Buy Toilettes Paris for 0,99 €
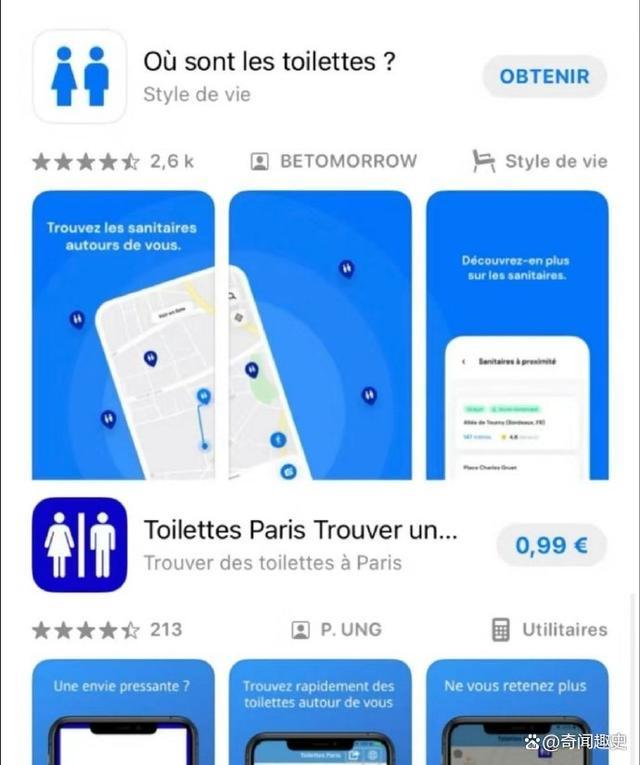This screenshot has height=765, width=640. tap(551, 545)
